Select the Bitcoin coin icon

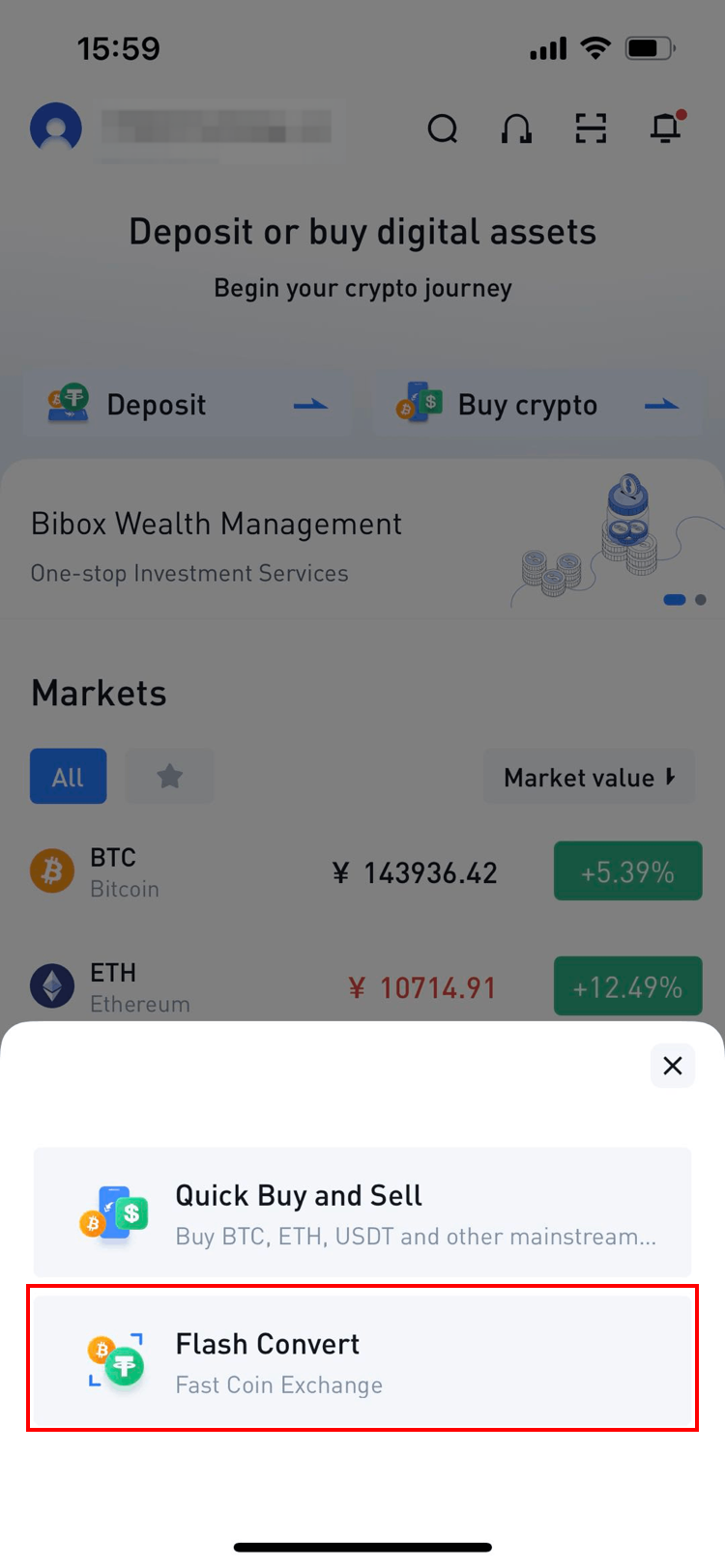51,870
